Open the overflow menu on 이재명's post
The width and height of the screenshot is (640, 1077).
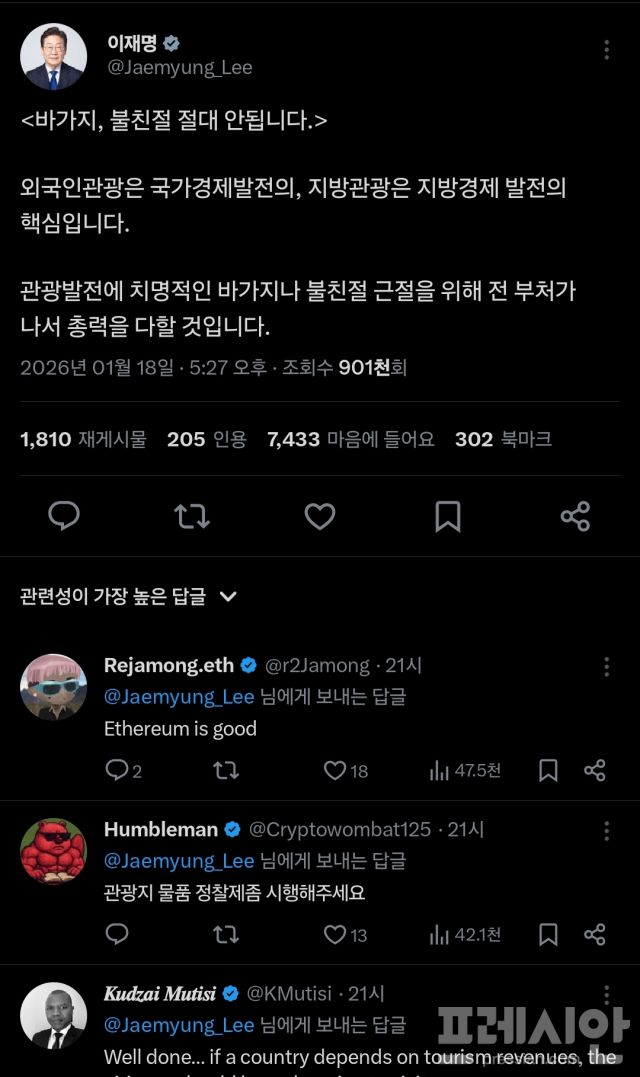[x=606, y=50]
